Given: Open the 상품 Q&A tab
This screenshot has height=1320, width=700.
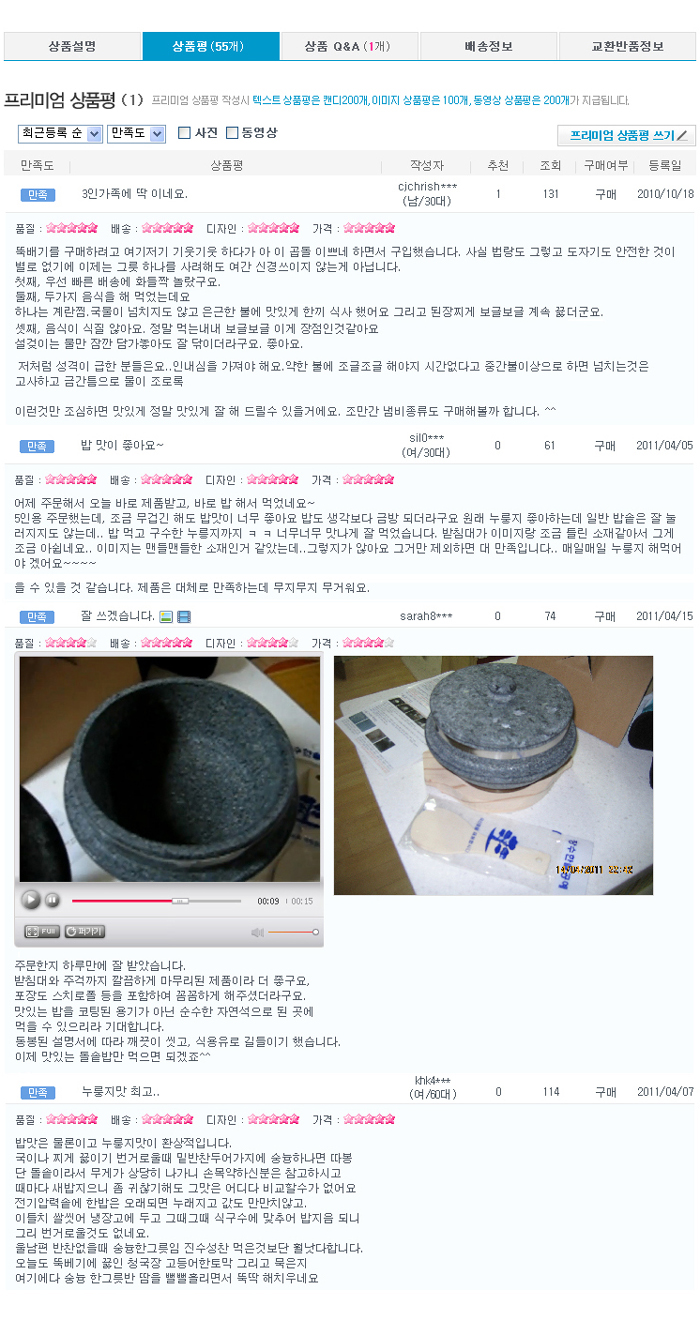Looking at the screenshot, I should click(348, 46).
